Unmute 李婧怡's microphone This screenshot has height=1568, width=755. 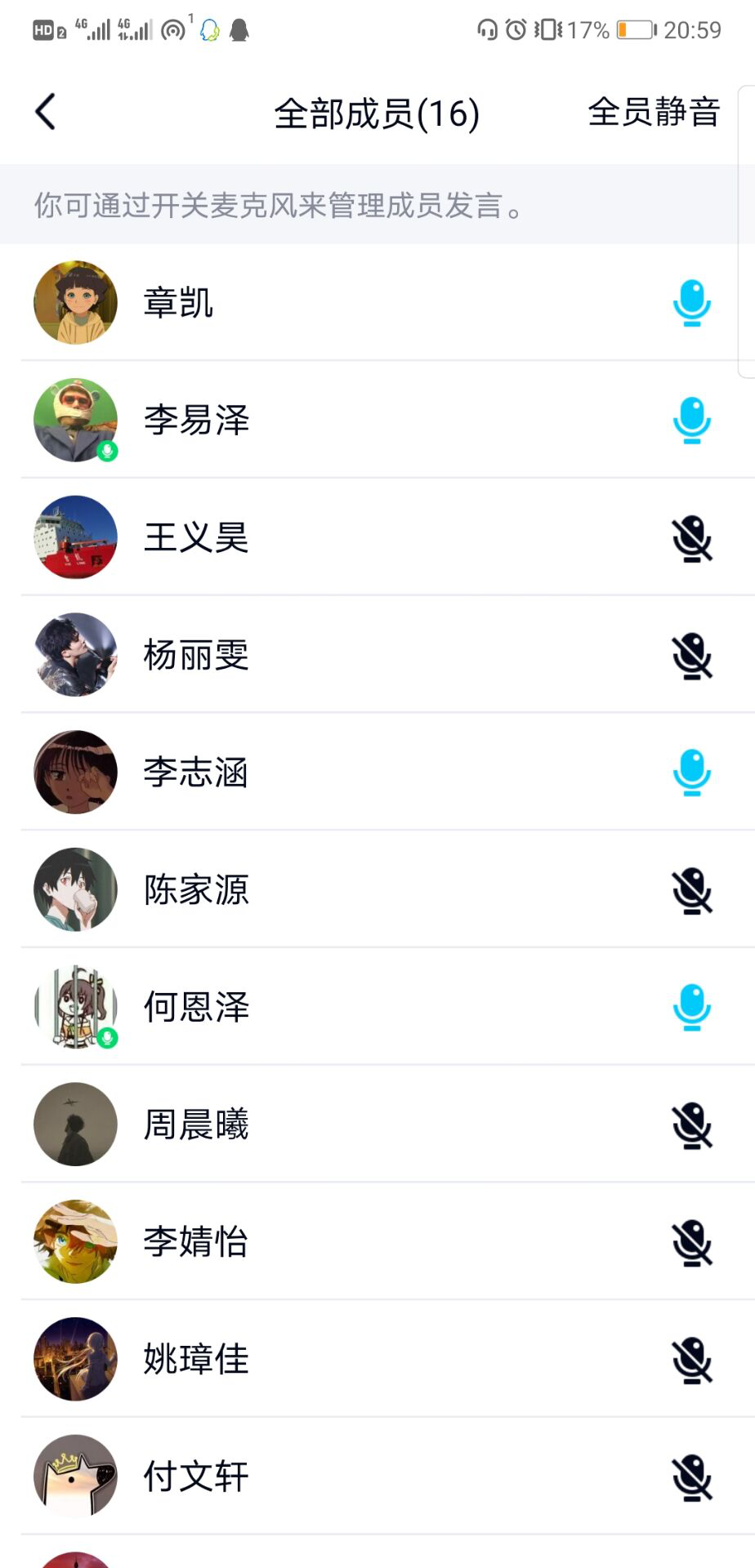(692, 1242)
